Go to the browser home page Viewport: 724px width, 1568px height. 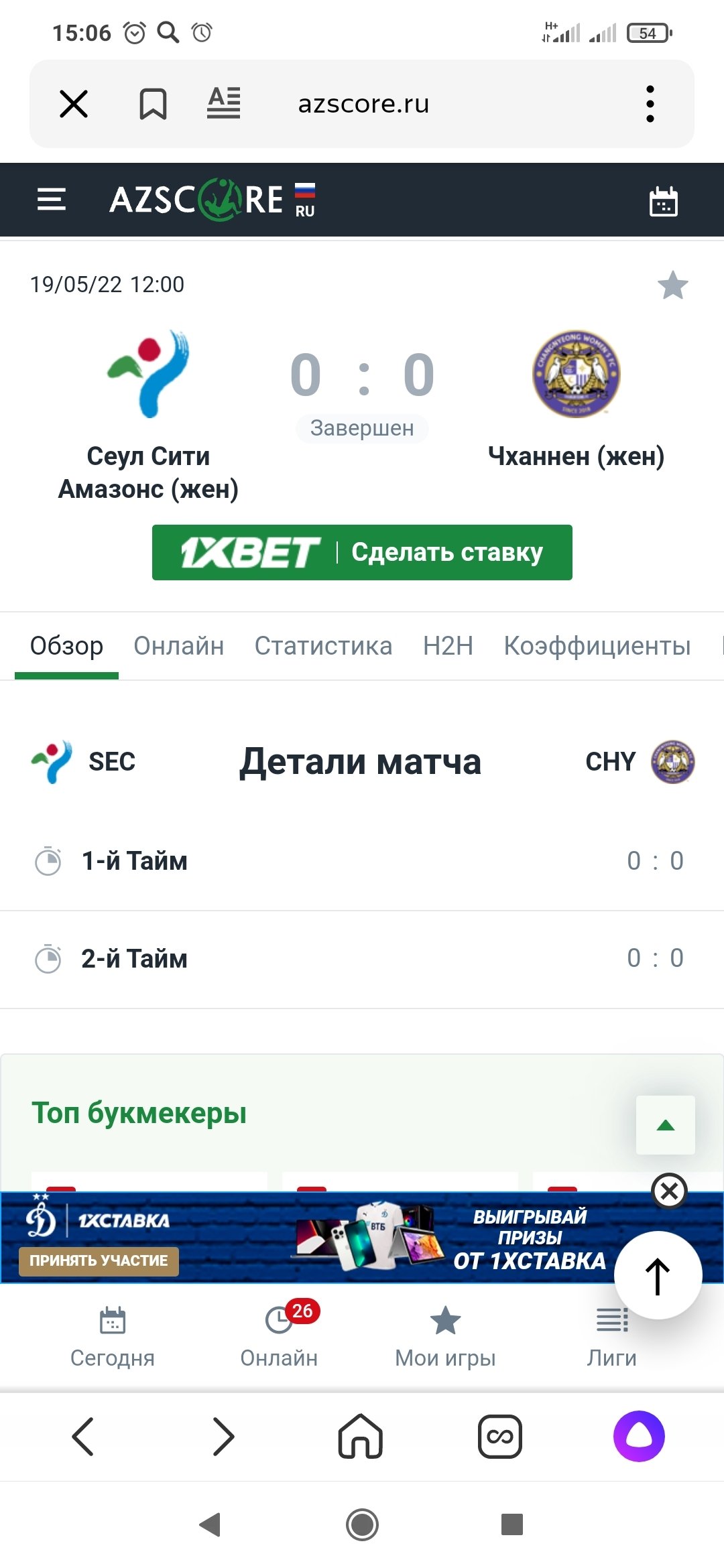[x=361, y=1436]
